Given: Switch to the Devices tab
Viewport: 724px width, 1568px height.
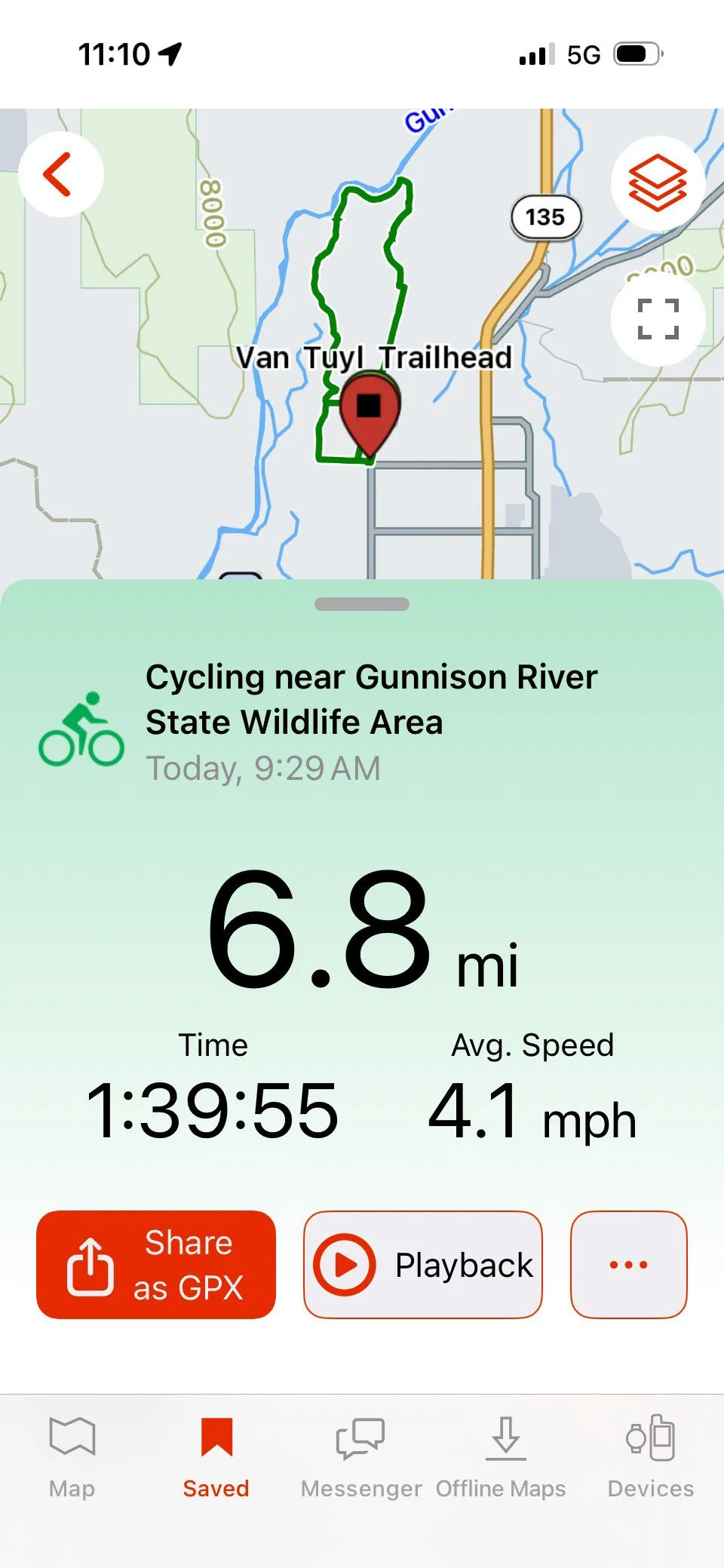Looking at the screenshot, I should coord(651,1456).
